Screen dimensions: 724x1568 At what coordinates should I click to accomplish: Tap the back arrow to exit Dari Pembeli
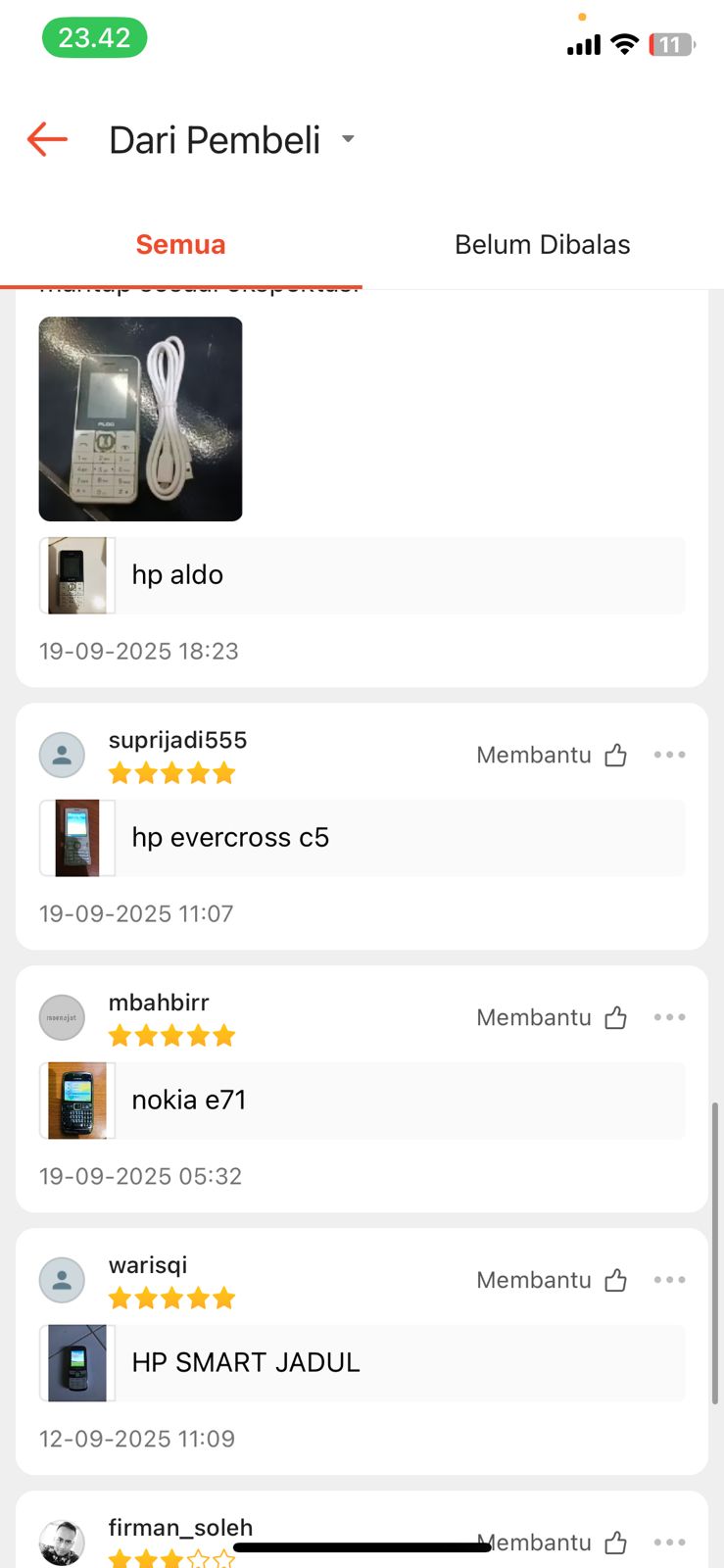coord(44,139)
